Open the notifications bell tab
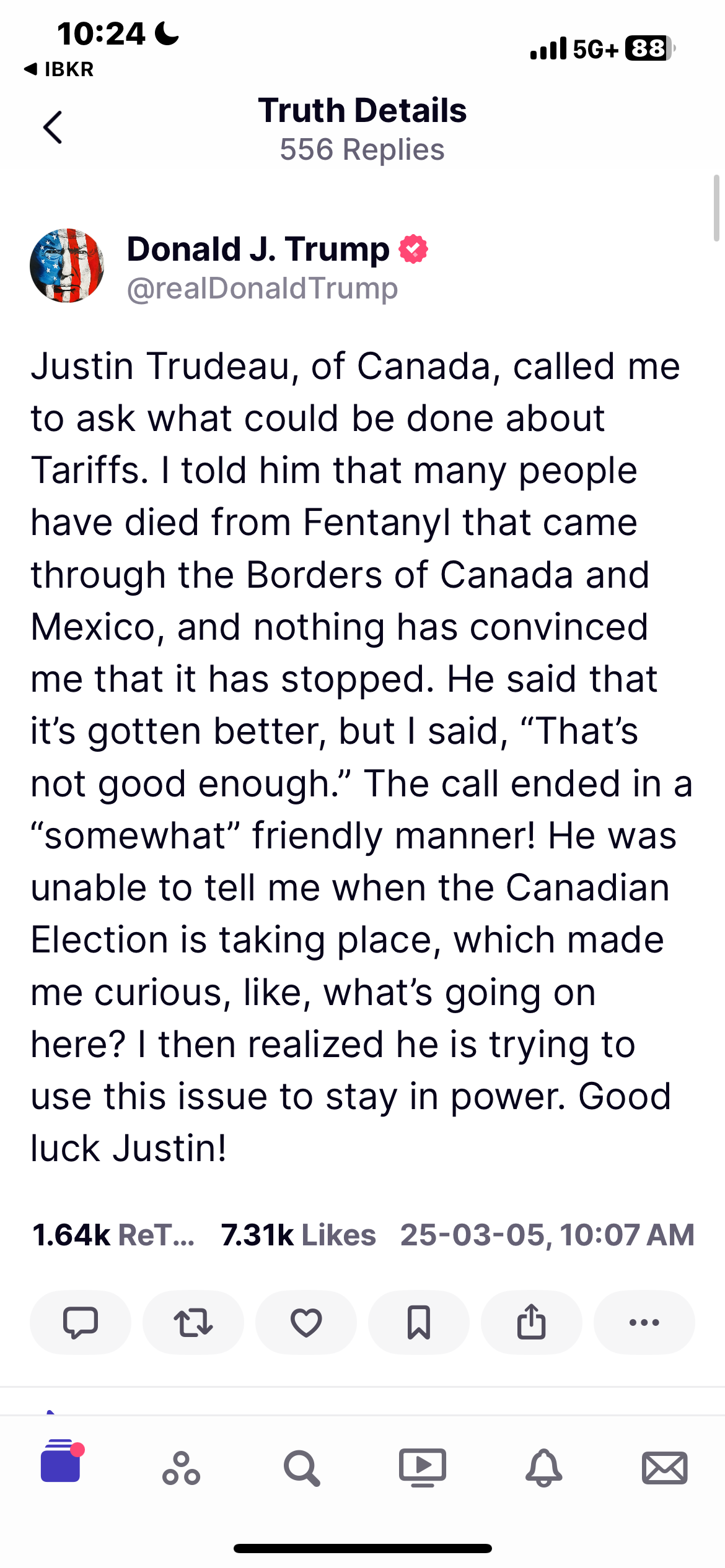This screenshot has width=725, height=1568. [543, 1468]
